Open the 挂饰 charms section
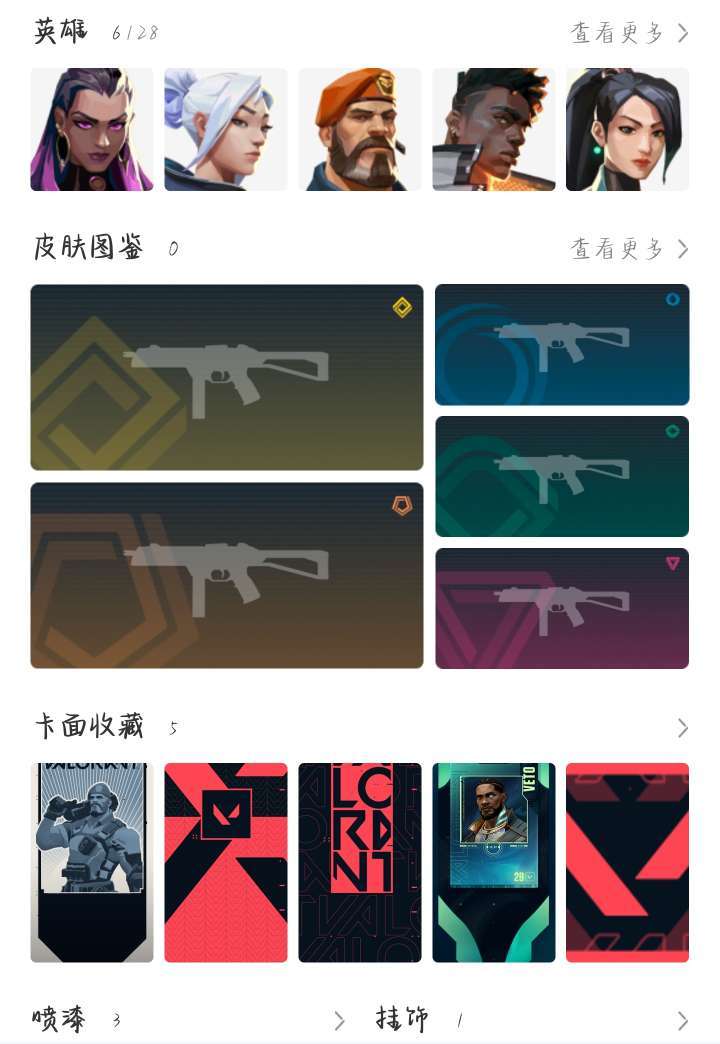The height and width of the screenshot is (1044, 720). [x=532, y=1019]
